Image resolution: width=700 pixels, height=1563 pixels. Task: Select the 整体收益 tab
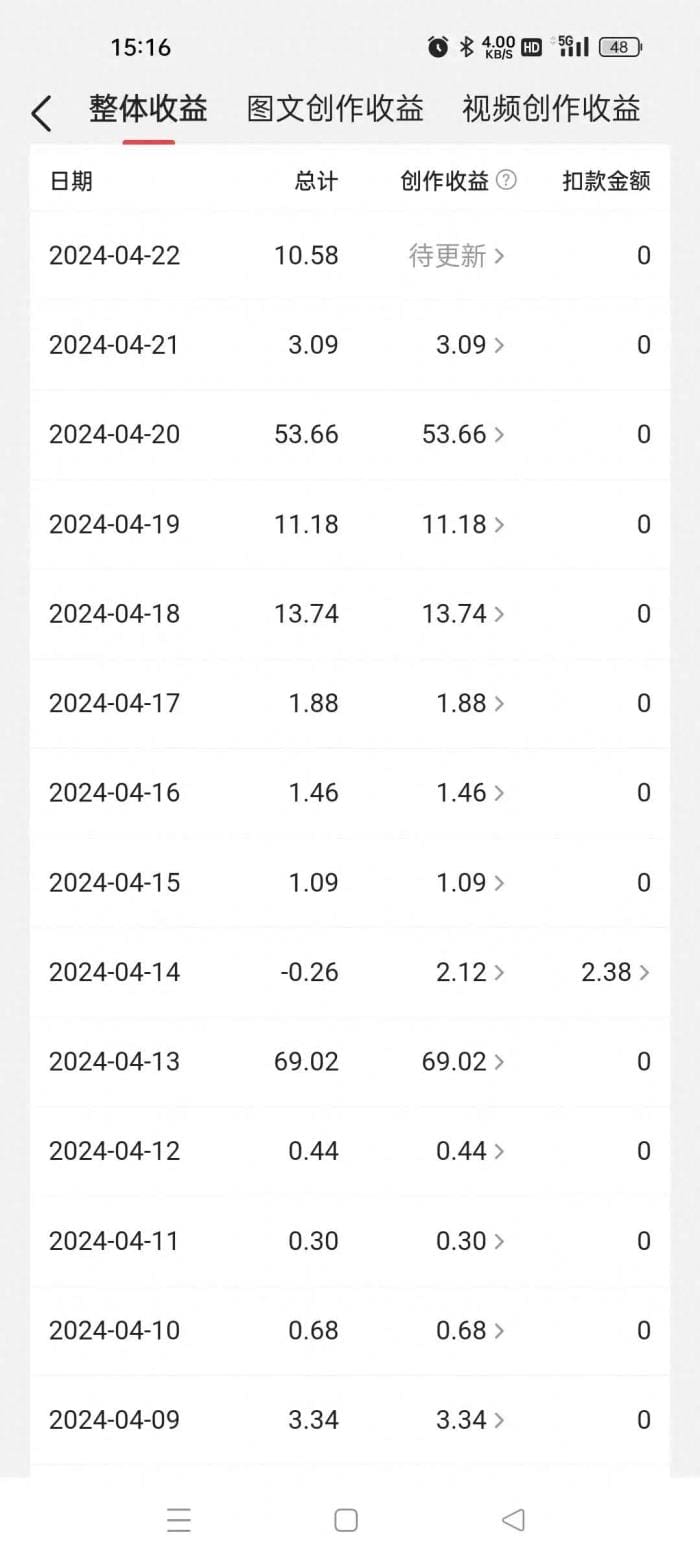148,109
